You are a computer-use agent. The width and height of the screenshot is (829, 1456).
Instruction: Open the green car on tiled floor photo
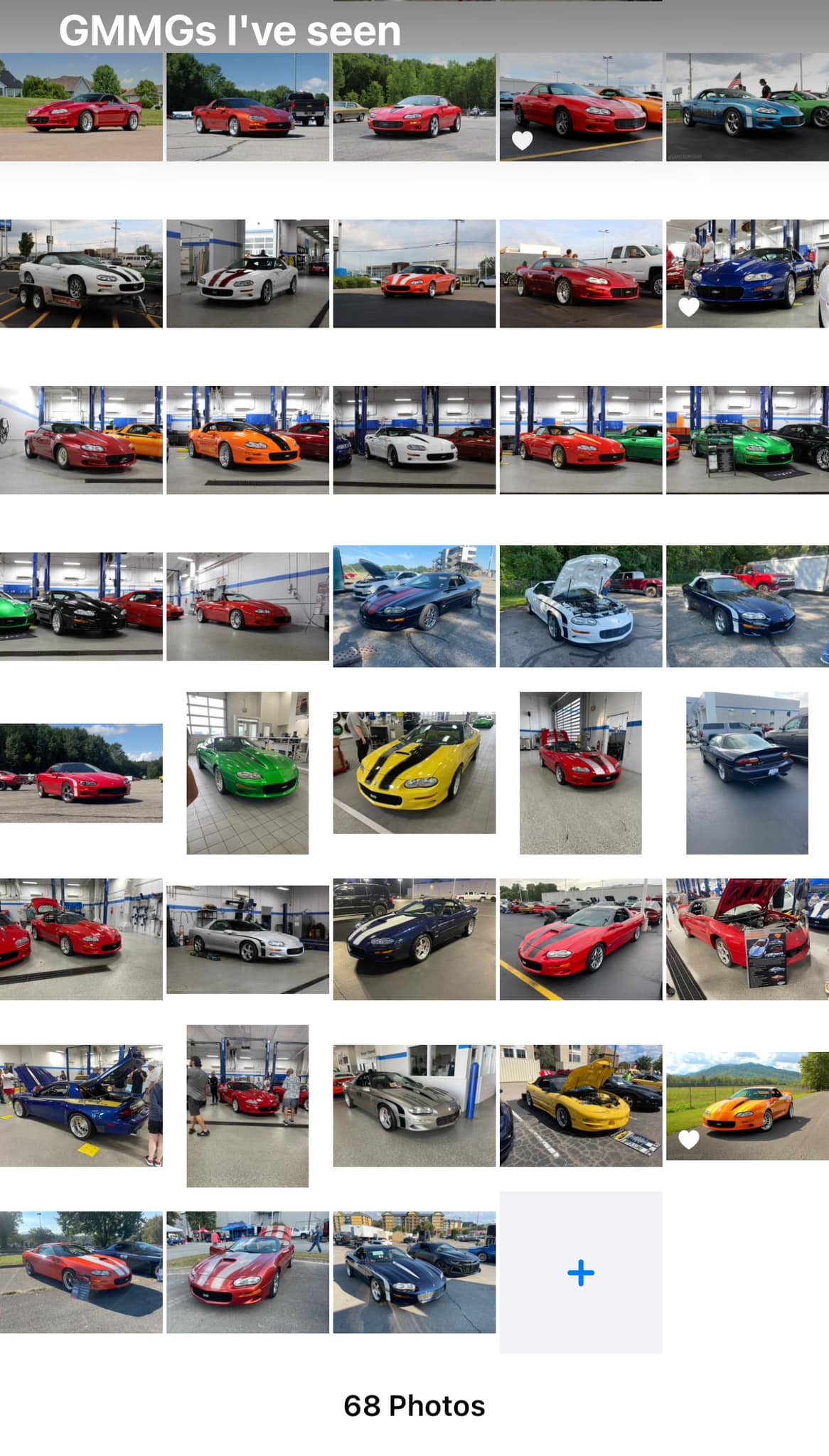[247, 772]
